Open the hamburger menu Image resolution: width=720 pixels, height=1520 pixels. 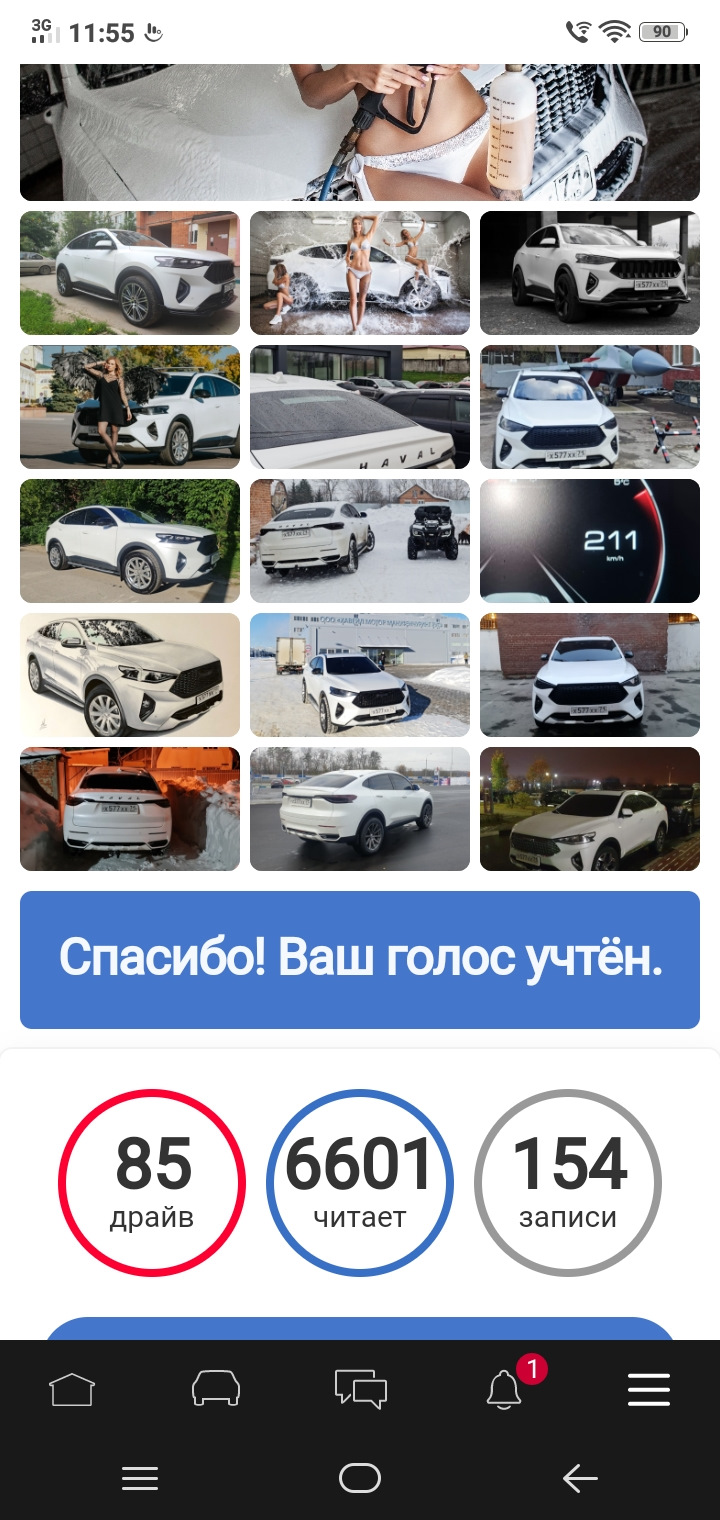click(x=648, y=1389)
